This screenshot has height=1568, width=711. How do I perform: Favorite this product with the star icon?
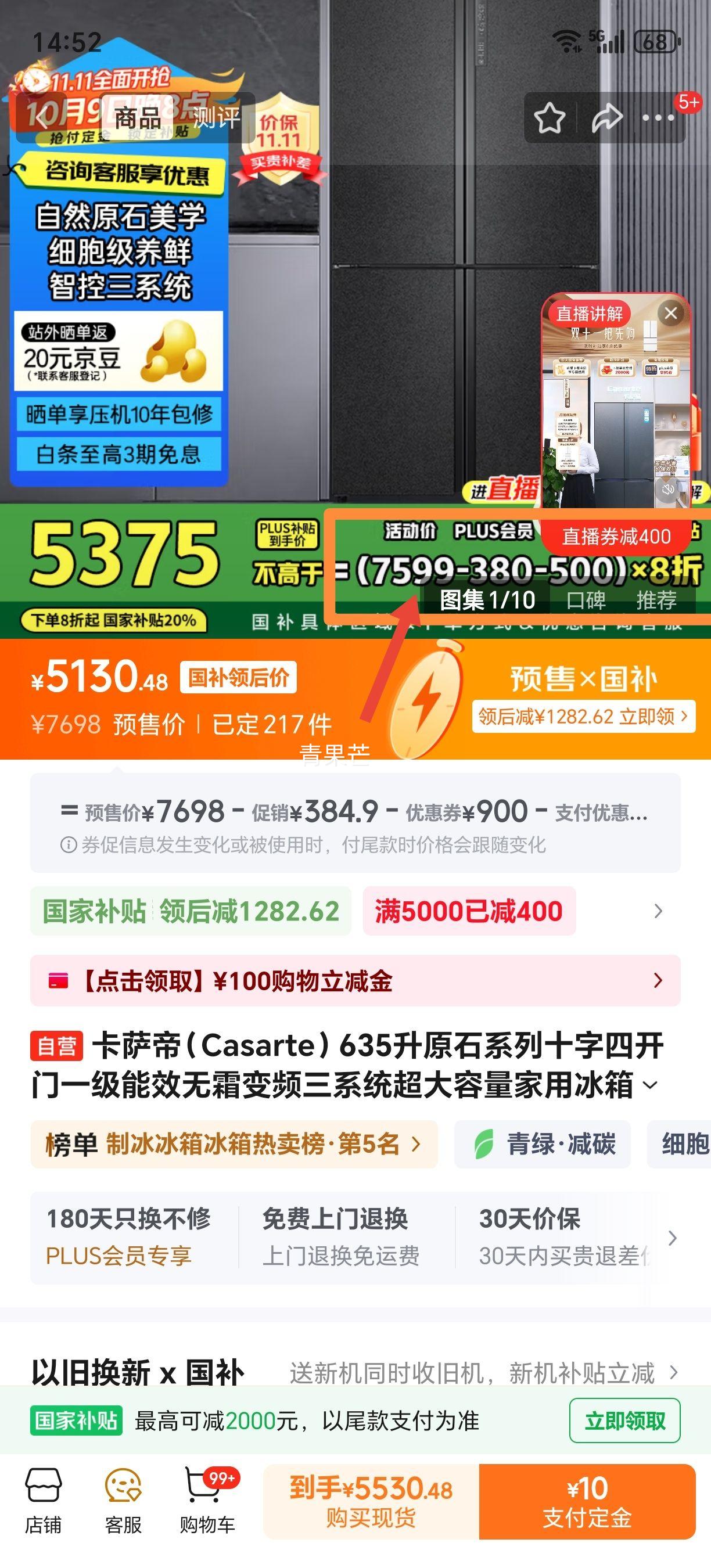click(549, 118)
